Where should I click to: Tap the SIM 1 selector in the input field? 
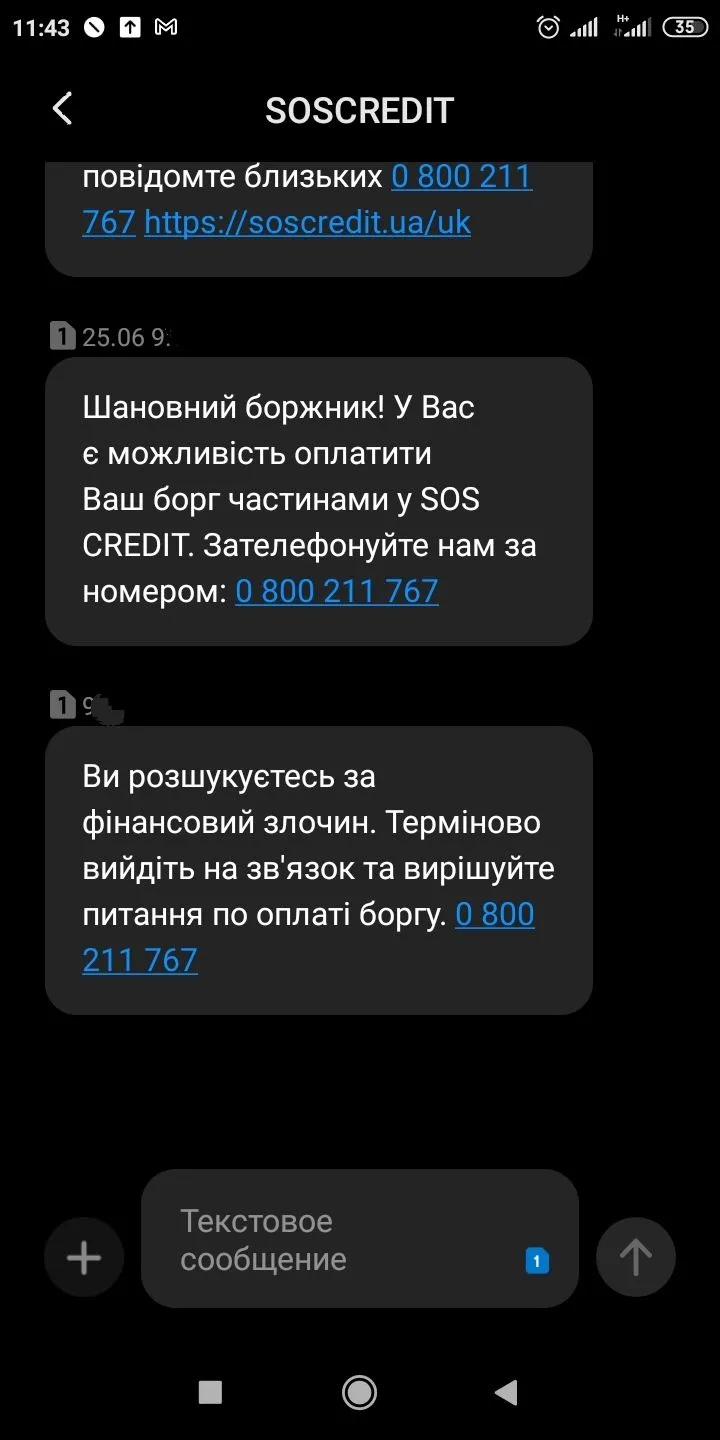pos(537,1261)
